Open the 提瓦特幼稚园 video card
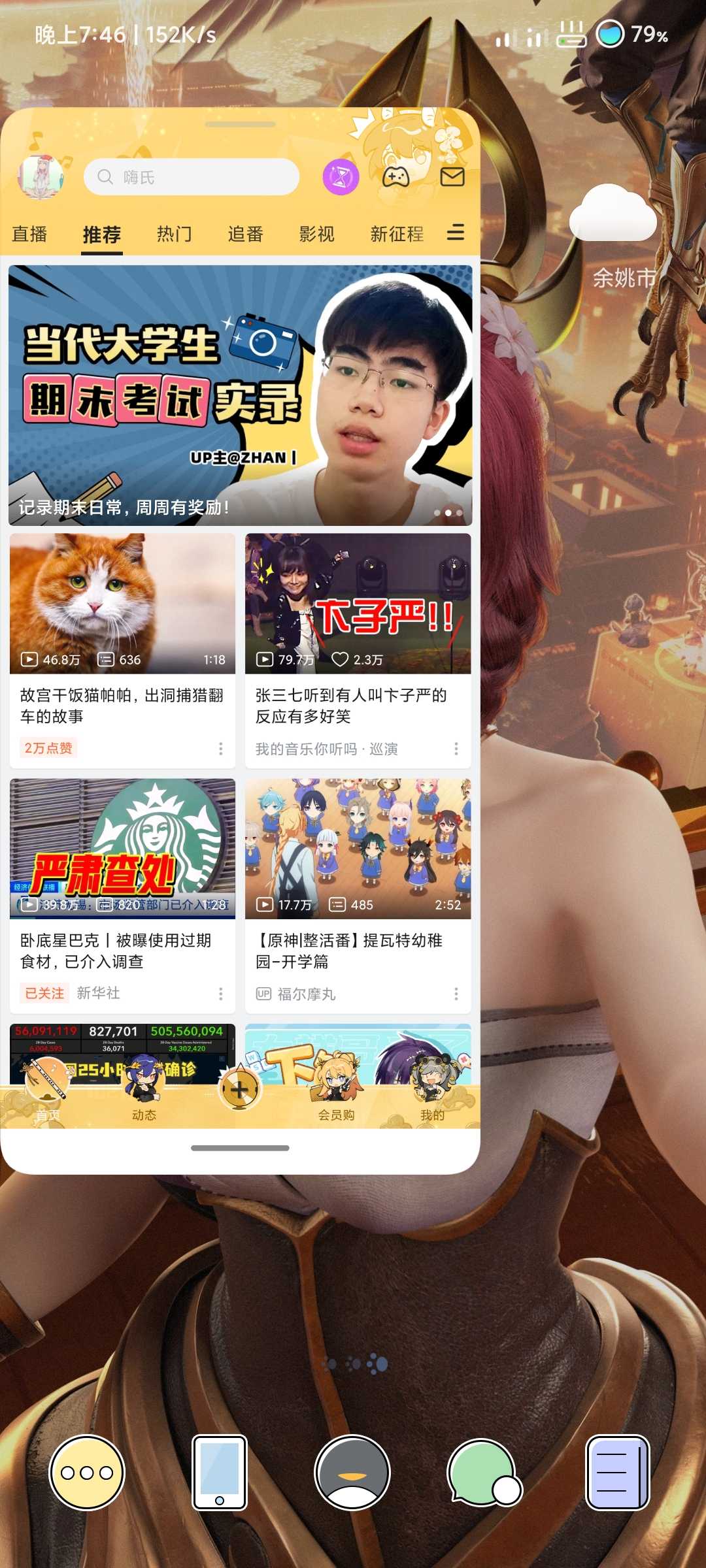 (358, 896)
